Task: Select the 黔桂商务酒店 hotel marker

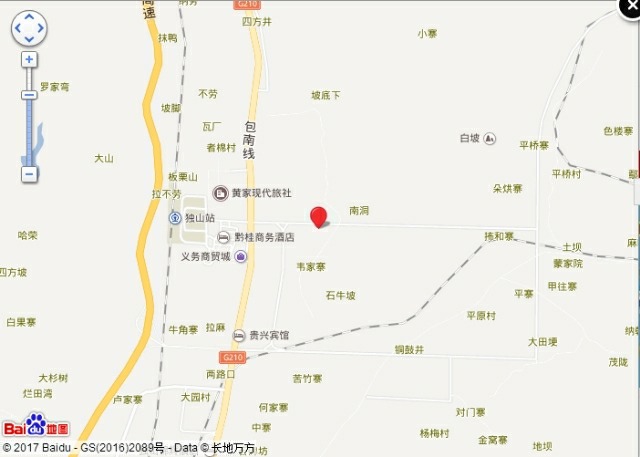Action: pyautogui.click(x=224, y=237)
